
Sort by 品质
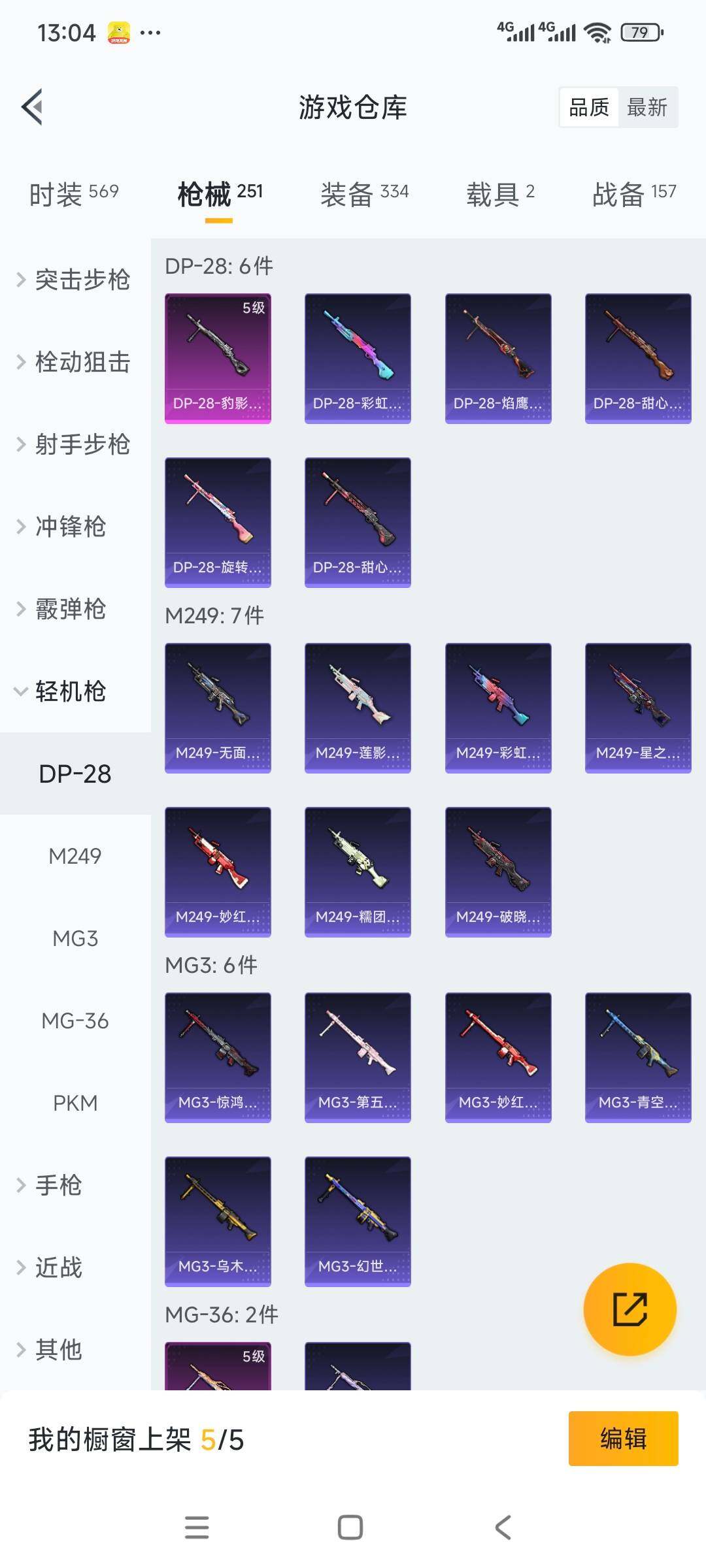coord(589,107)
